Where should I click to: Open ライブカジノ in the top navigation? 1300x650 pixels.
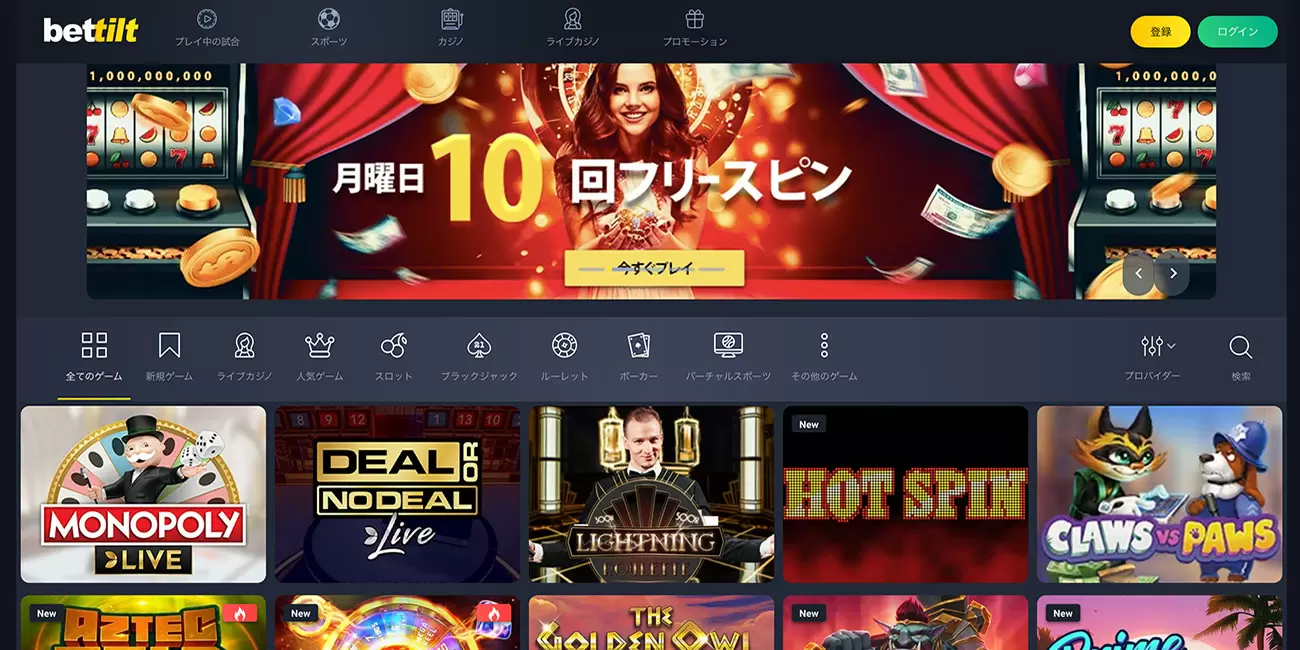pyautogui.click(x=572, y=28)
